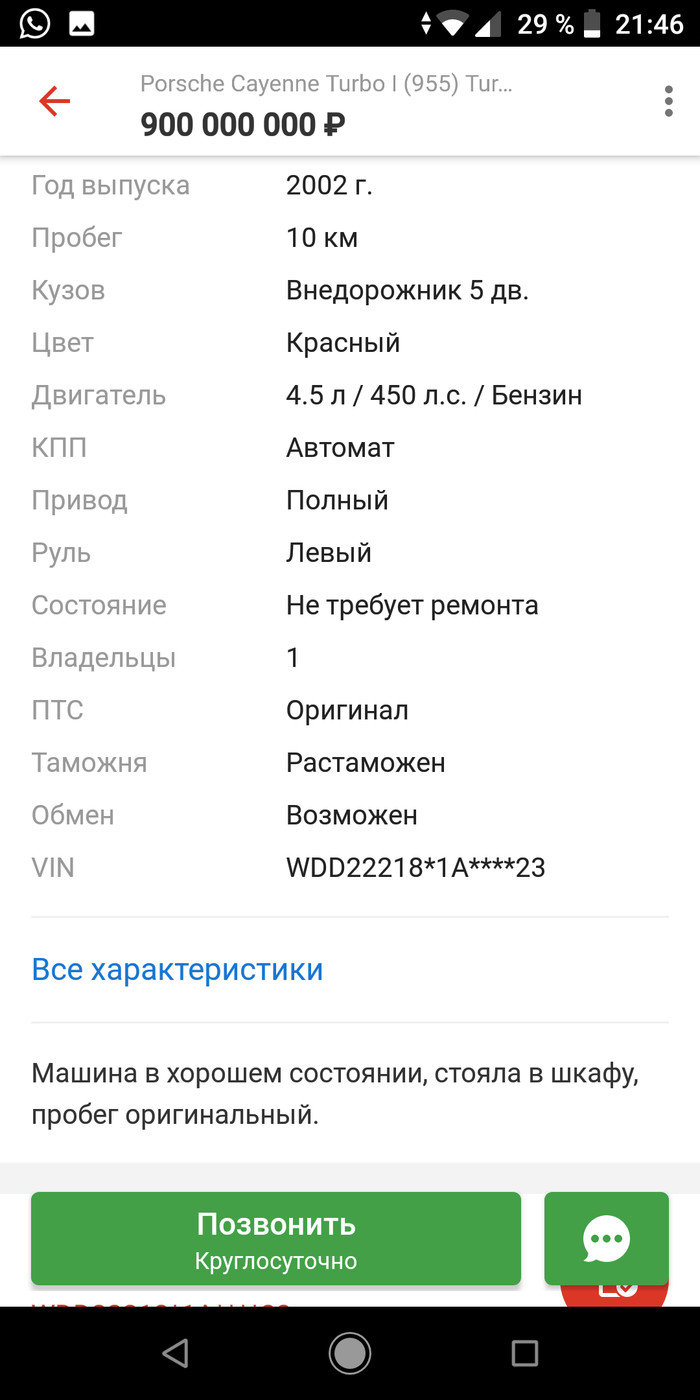Go back using the red arrow

tap(54, 101)
